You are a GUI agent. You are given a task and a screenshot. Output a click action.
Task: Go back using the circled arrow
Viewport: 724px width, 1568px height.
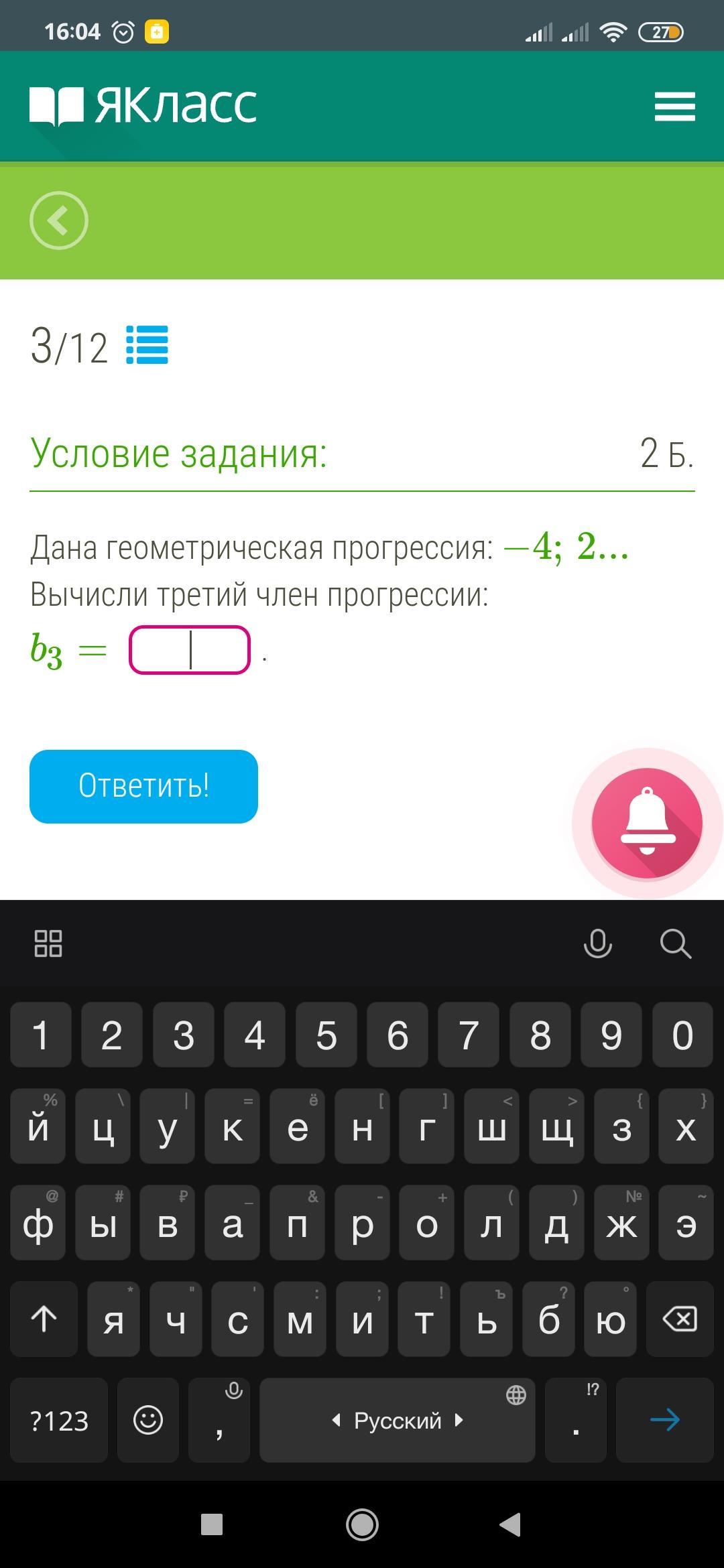point(59,220)
